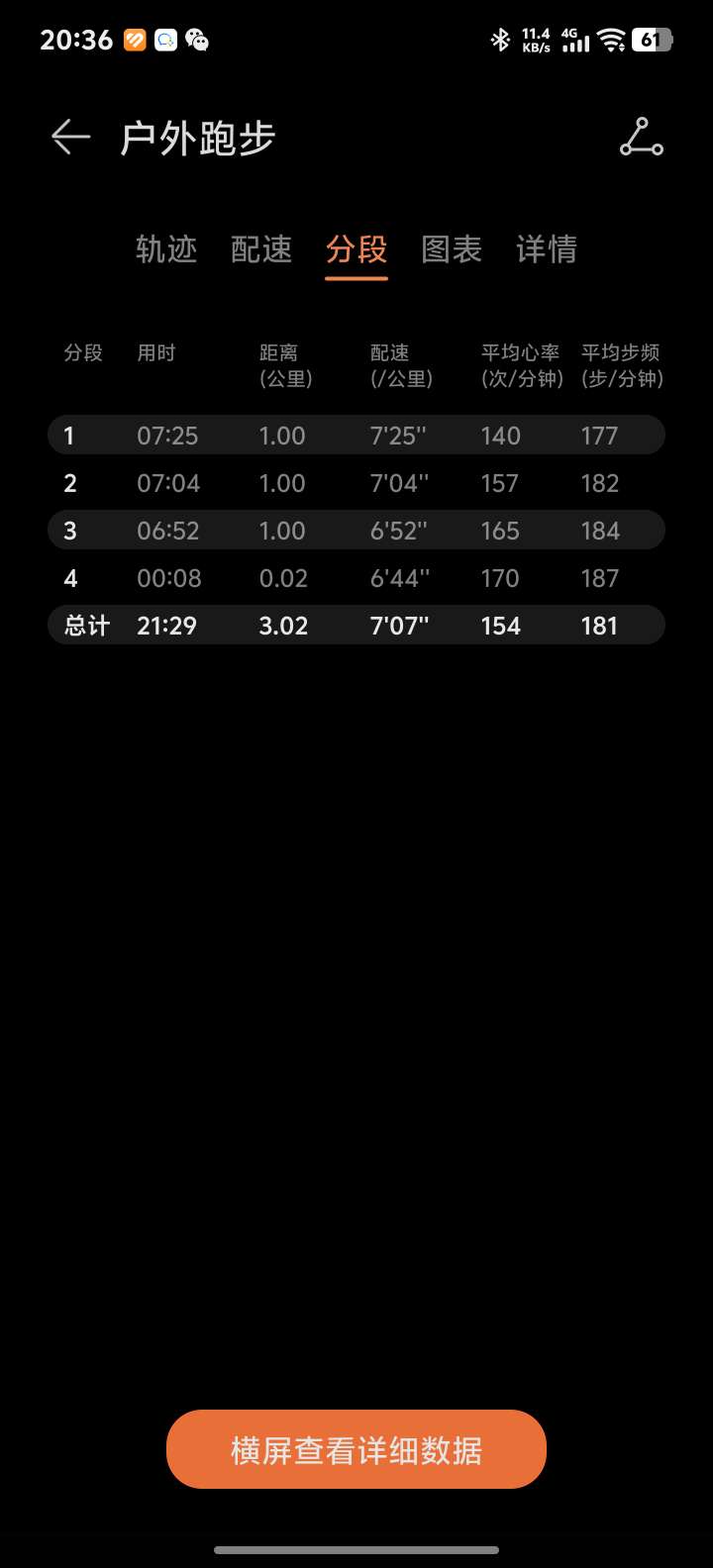713x1568 pixels.
Task: Go back from the 户外跑步 screen
Action: pos(70,138)
